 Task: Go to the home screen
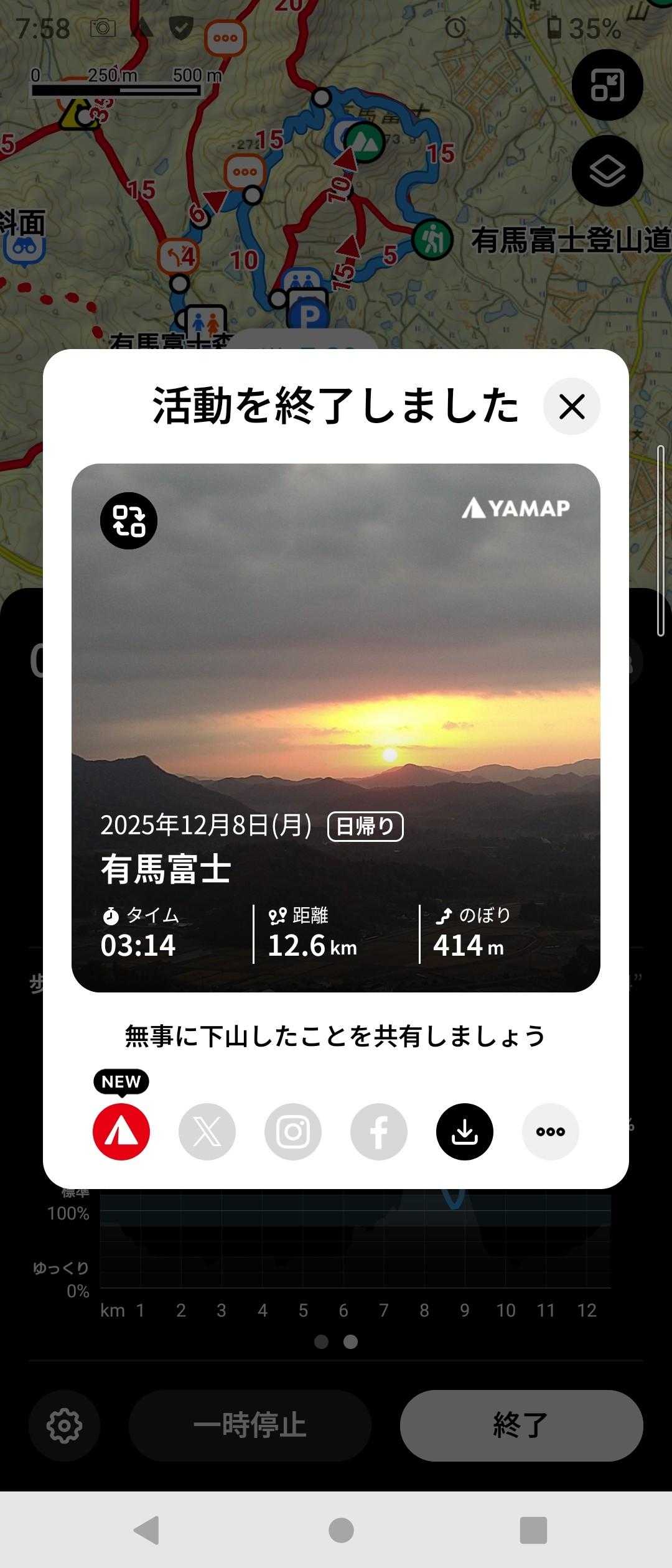[341, 1530]
